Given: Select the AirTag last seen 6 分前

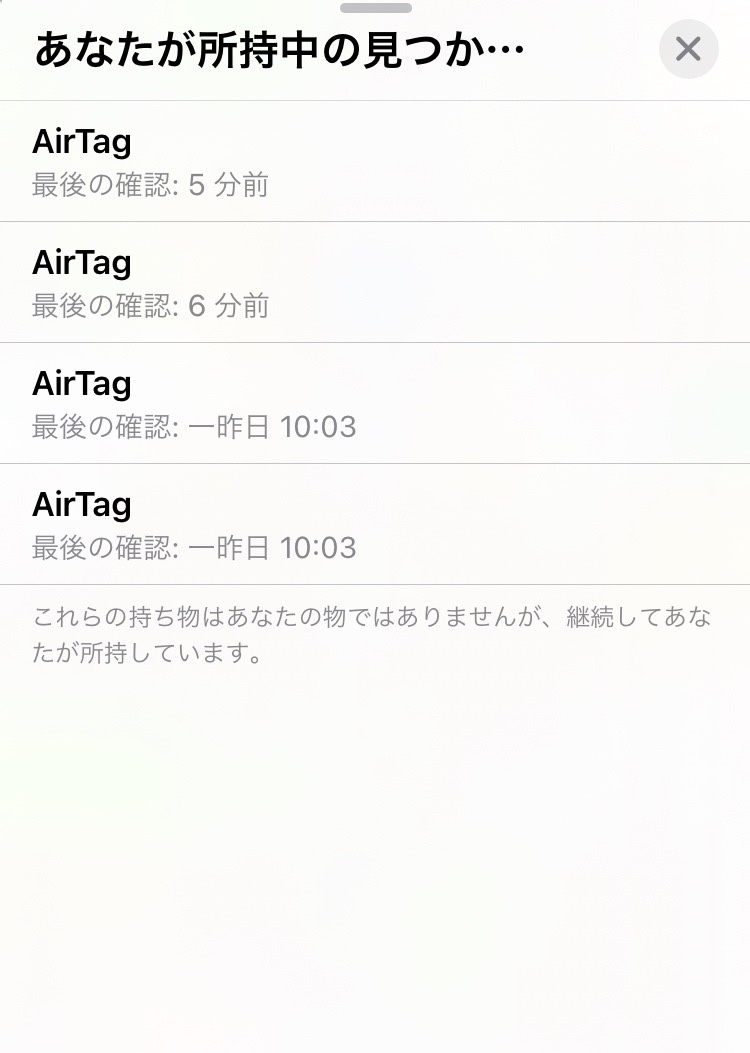Looking at the screenshot, I should click(374, 282).
